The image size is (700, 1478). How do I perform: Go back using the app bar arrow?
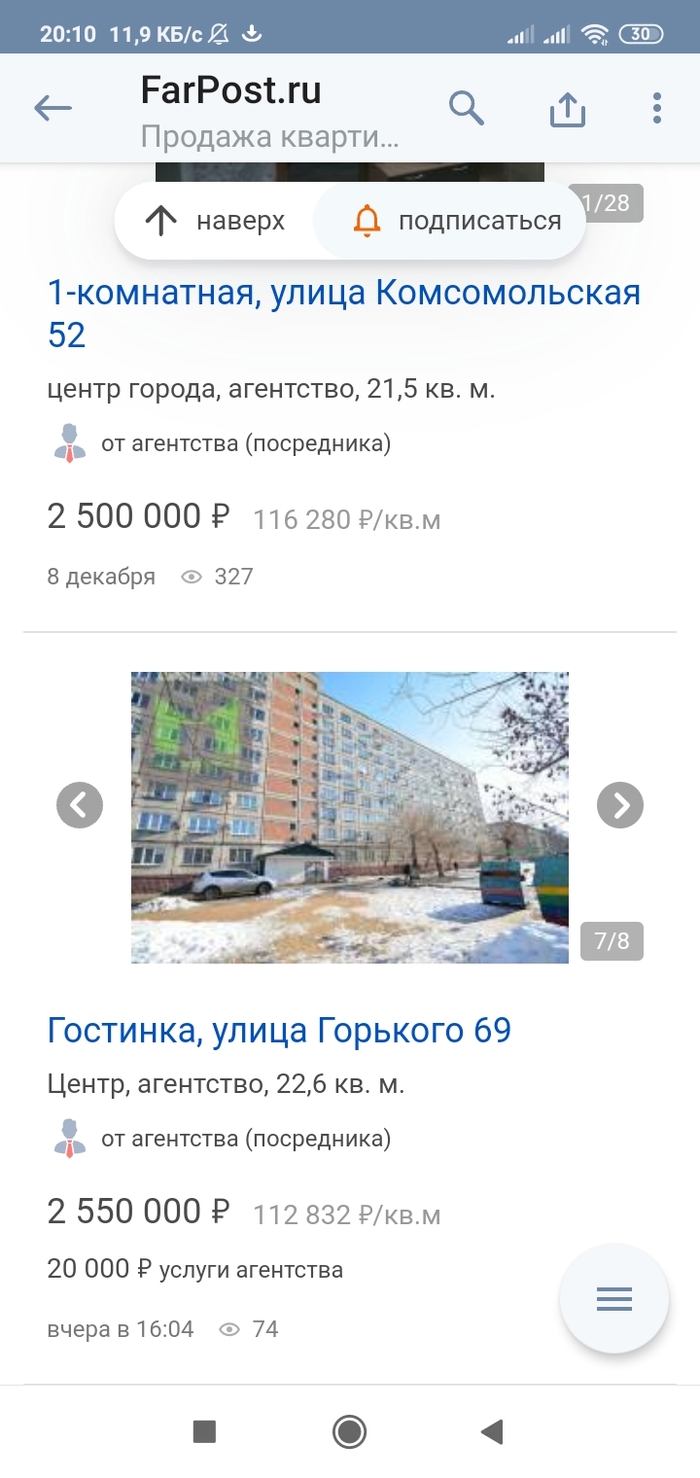tap(53, 108)
